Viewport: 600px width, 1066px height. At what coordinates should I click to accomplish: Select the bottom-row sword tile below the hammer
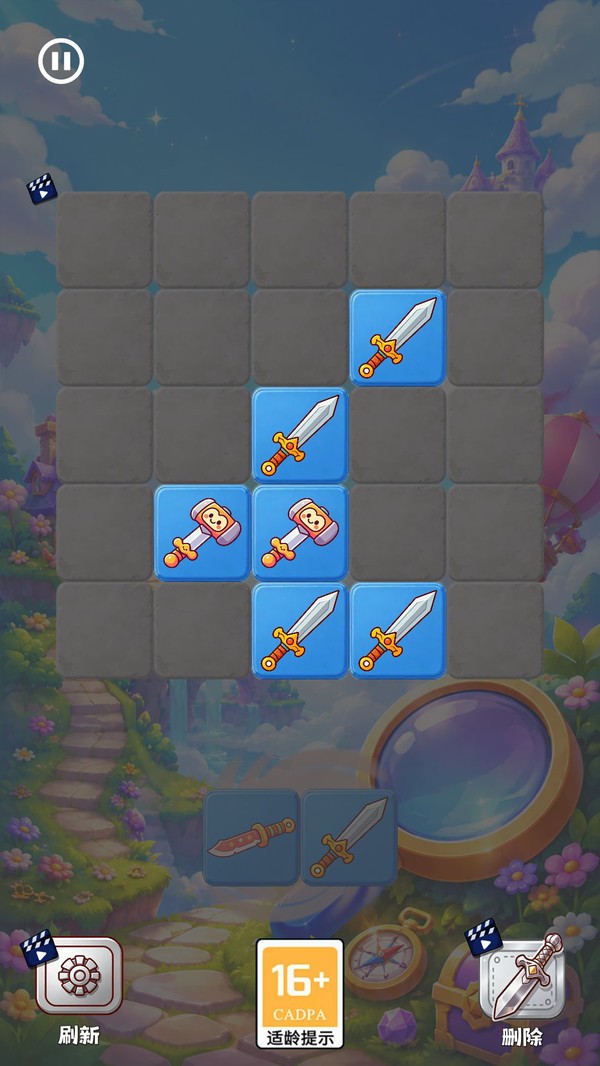[x=300, y=630]
